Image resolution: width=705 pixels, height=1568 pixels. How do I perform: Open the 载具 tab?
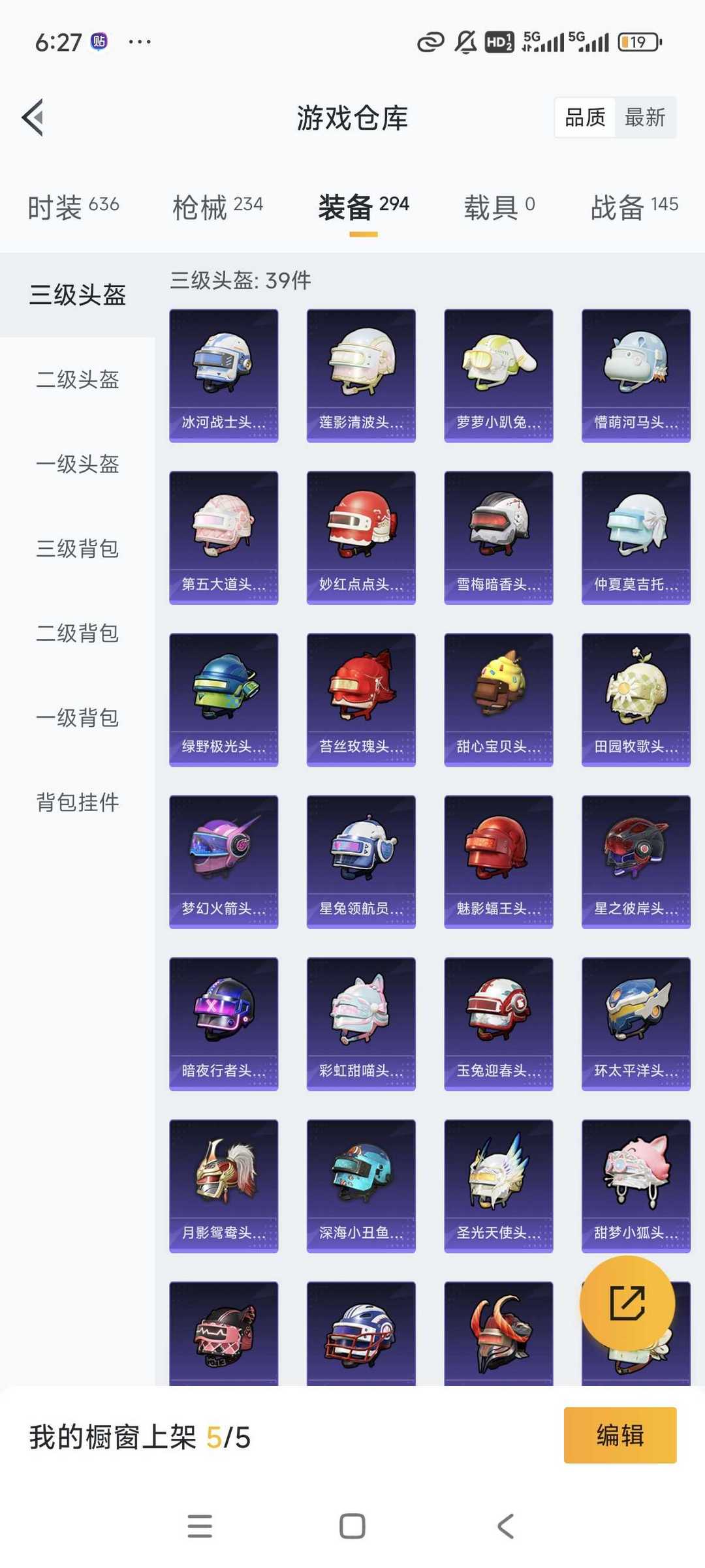click(499, 207)
